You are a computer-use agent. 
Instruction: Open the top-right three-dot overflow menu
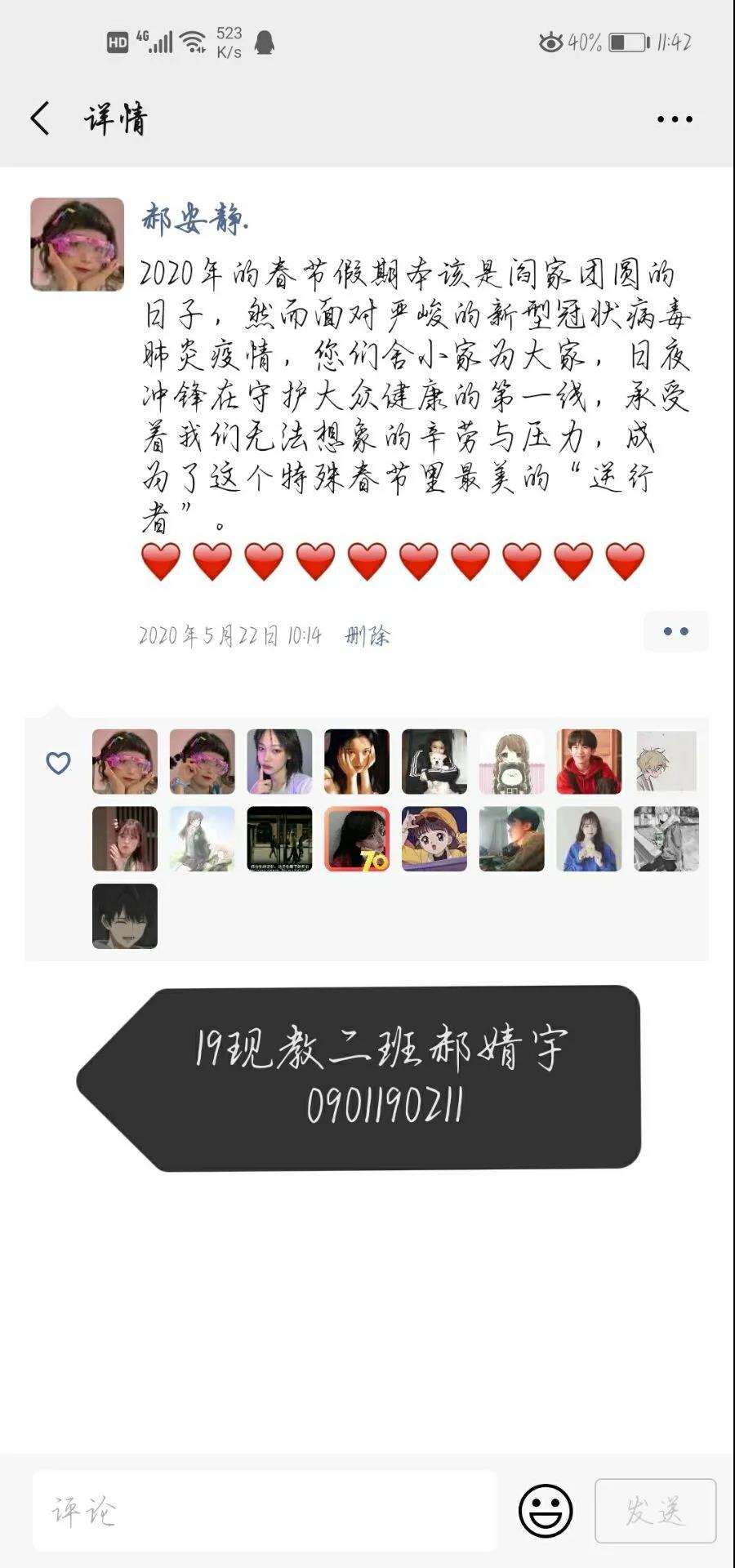pos(675,119)
